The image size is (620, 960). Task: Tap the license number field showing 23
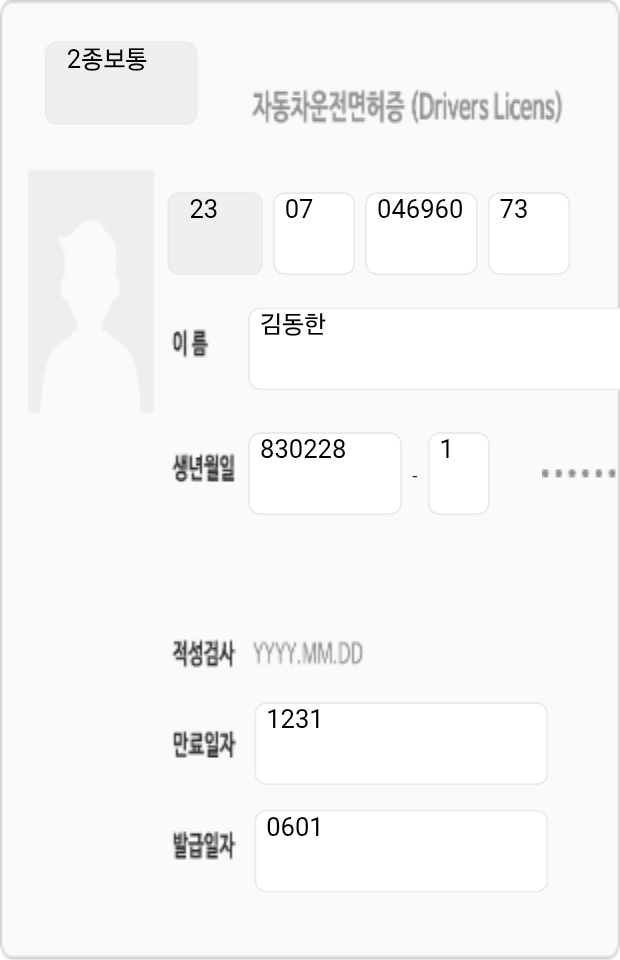(215, 233)
